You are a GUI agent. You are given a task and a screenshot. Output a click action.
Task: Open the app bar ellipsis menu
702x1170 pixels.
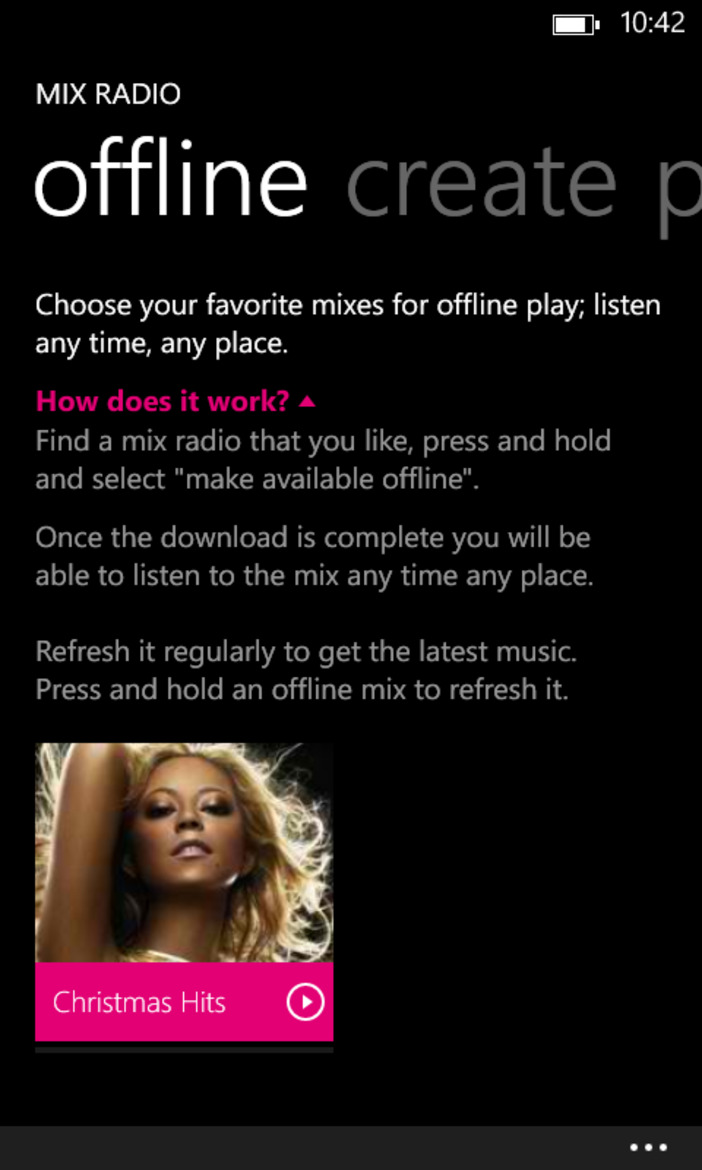648,1148
